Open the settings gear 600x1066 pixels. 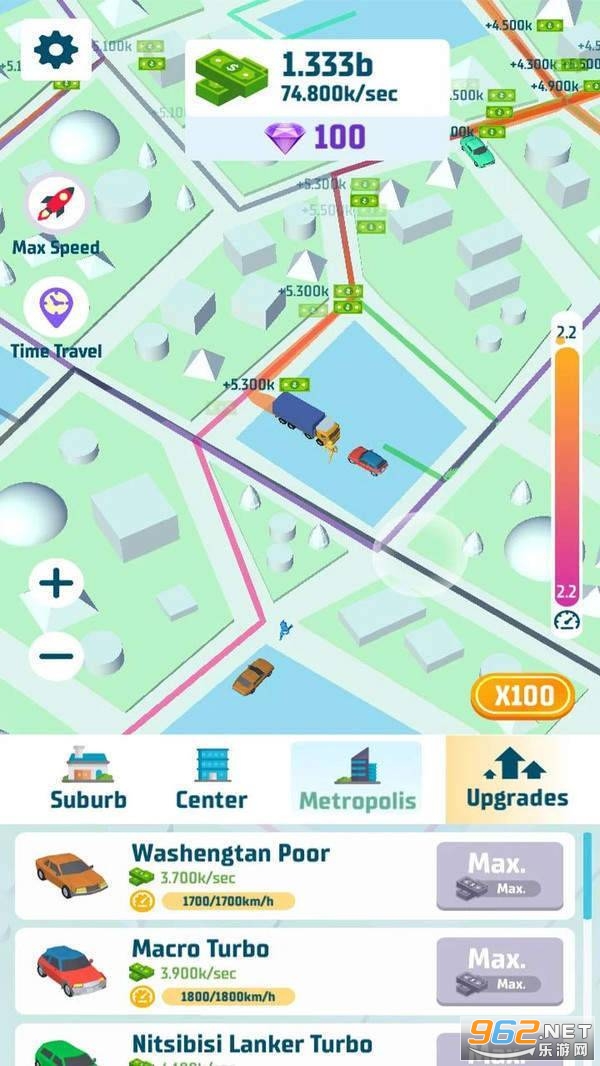tap(56, 50)
